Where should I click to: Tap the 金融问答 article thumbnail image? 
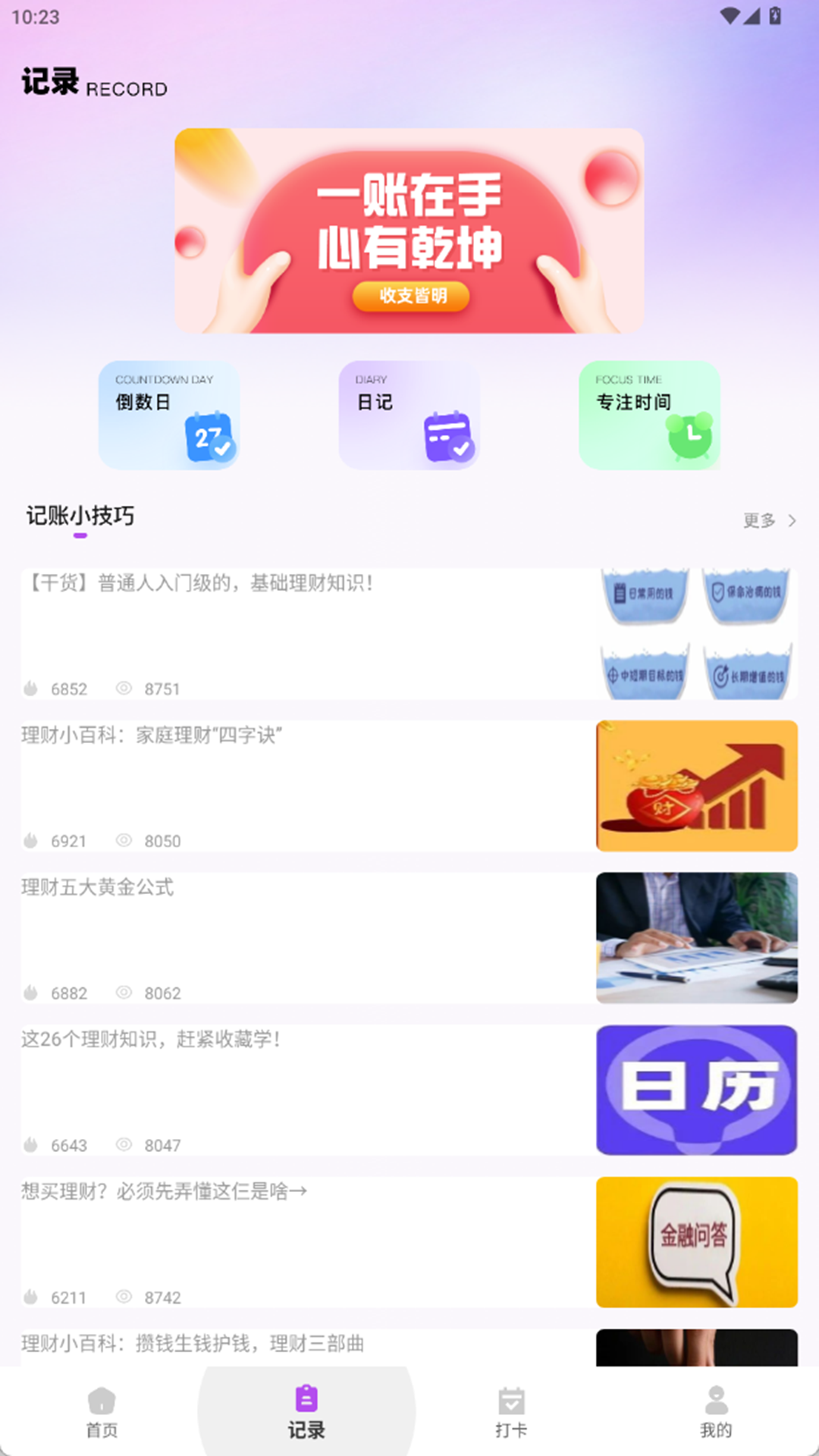(x=696, y=1243)
